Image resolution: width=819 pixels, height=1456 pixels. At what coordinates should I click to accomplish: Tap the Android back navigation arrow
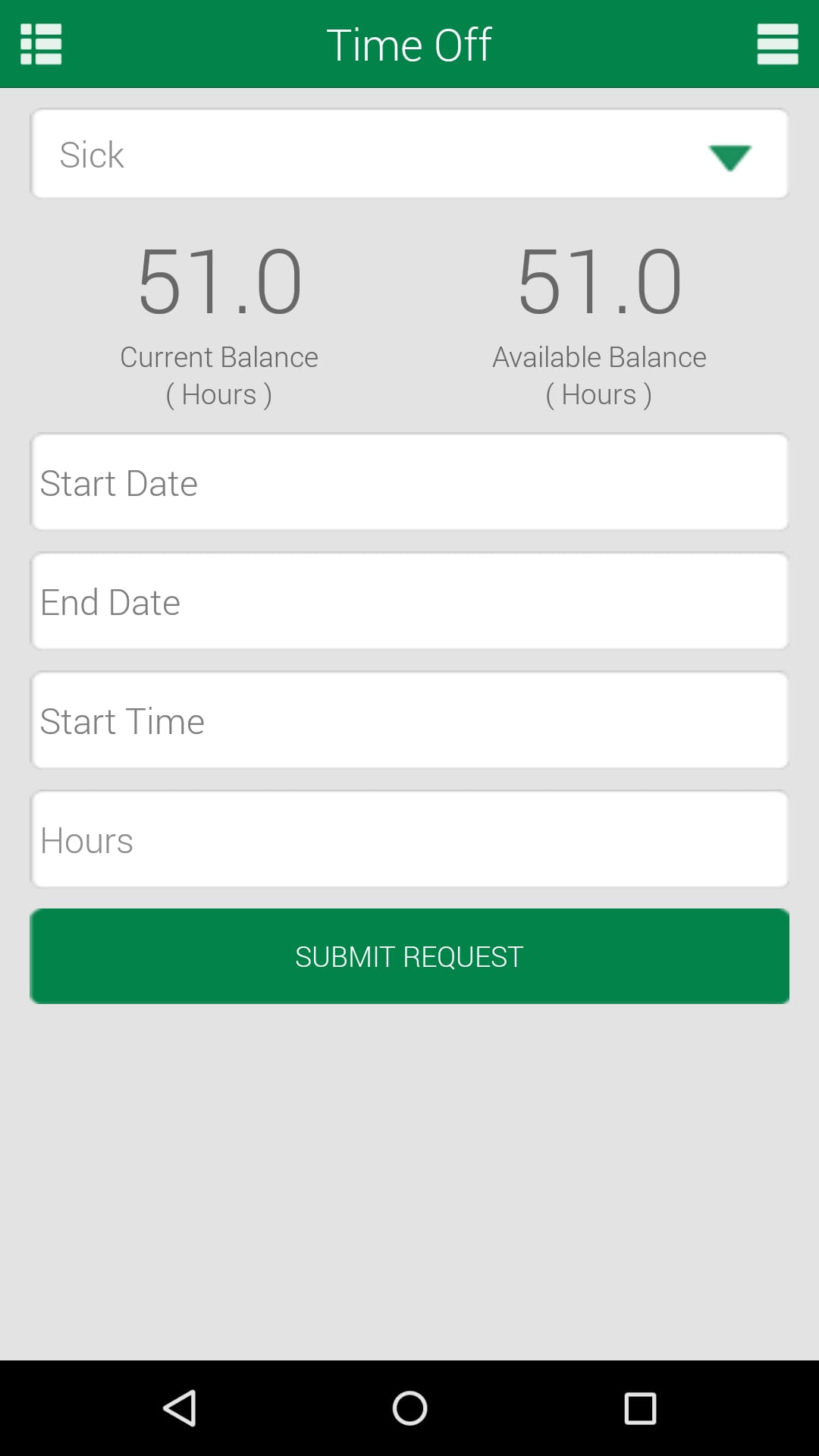tap(180, 1408)
